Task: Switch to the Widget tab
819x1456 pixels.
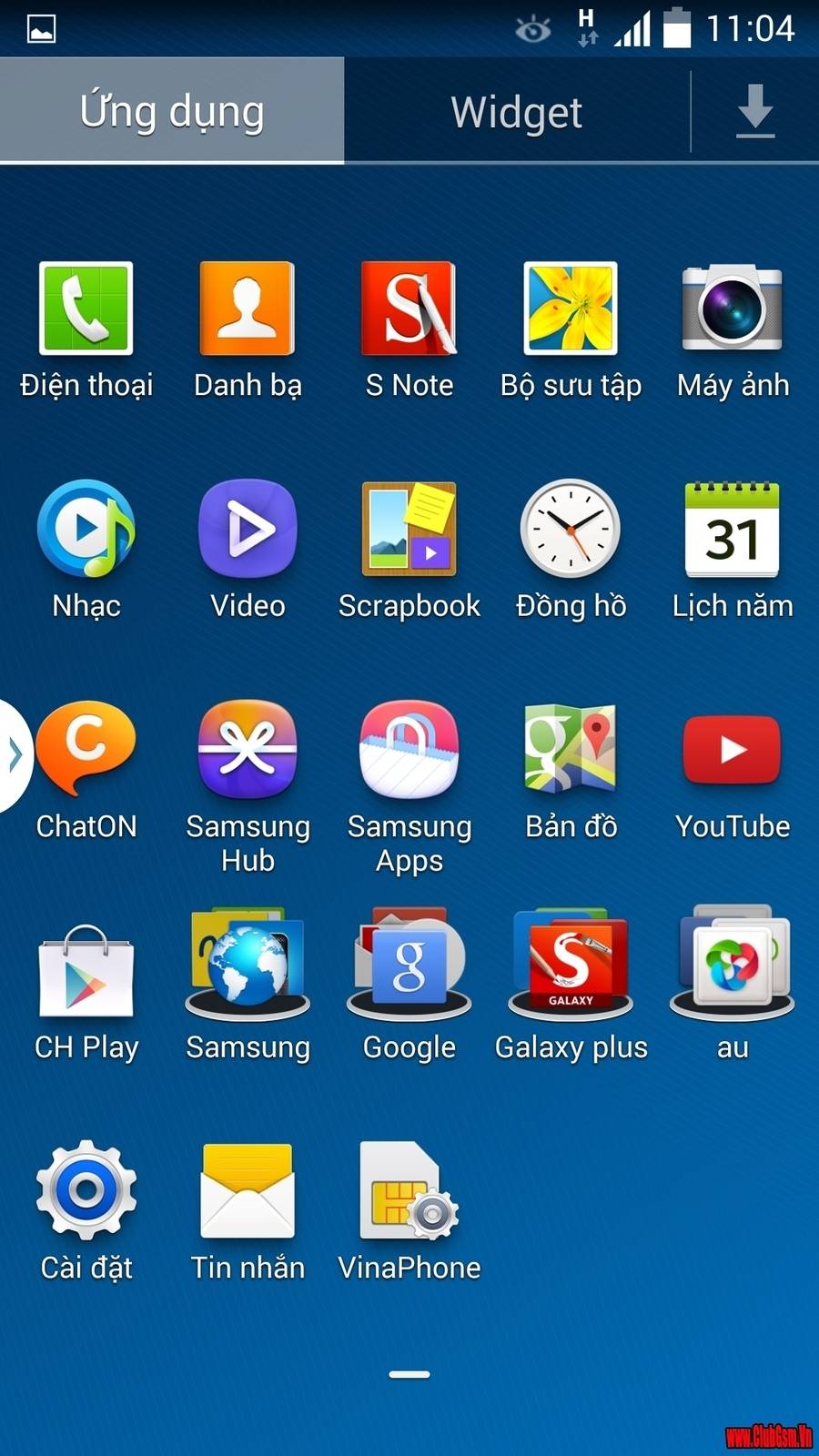Action: tap(516, 112)
